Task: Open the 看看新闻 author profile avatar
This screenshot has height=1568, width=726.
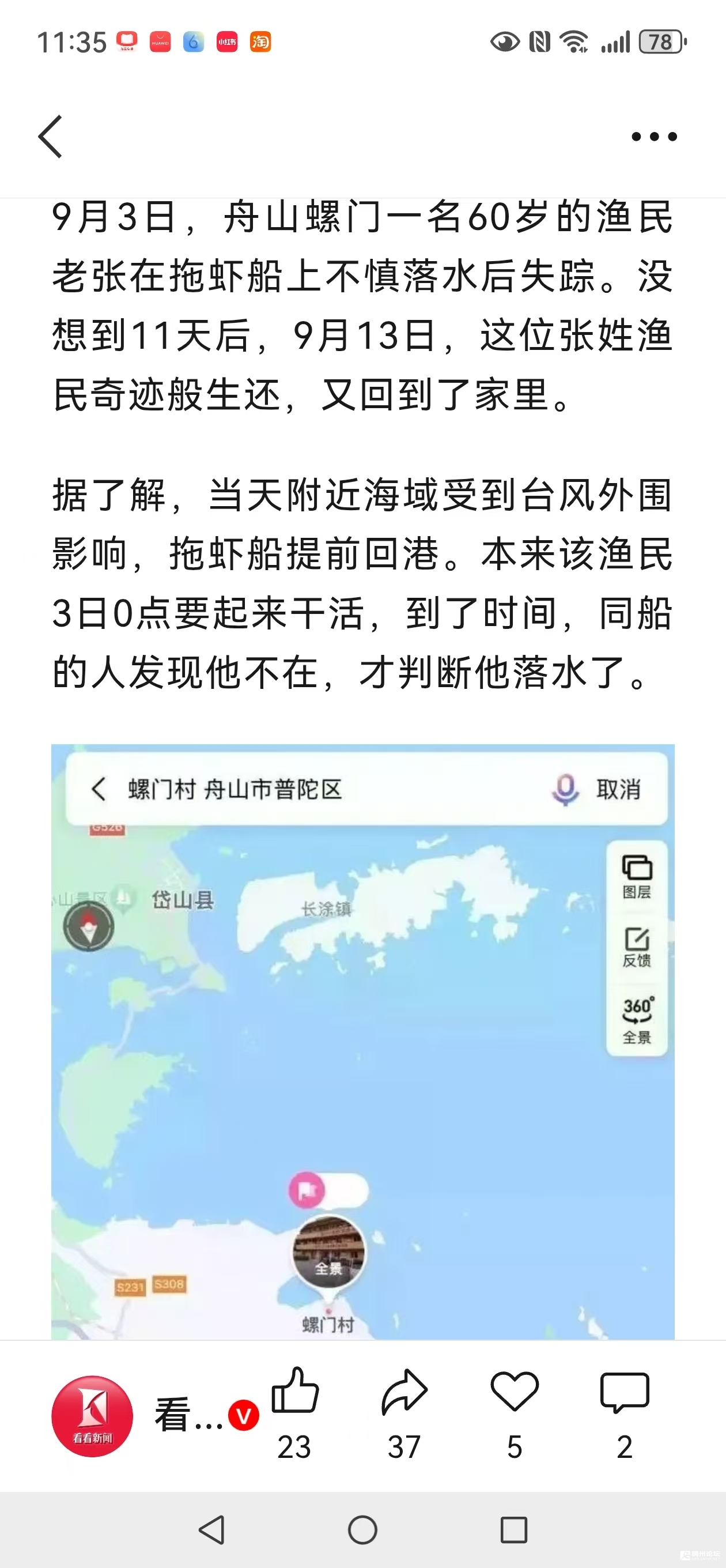Action: (x=92, y=1416)
